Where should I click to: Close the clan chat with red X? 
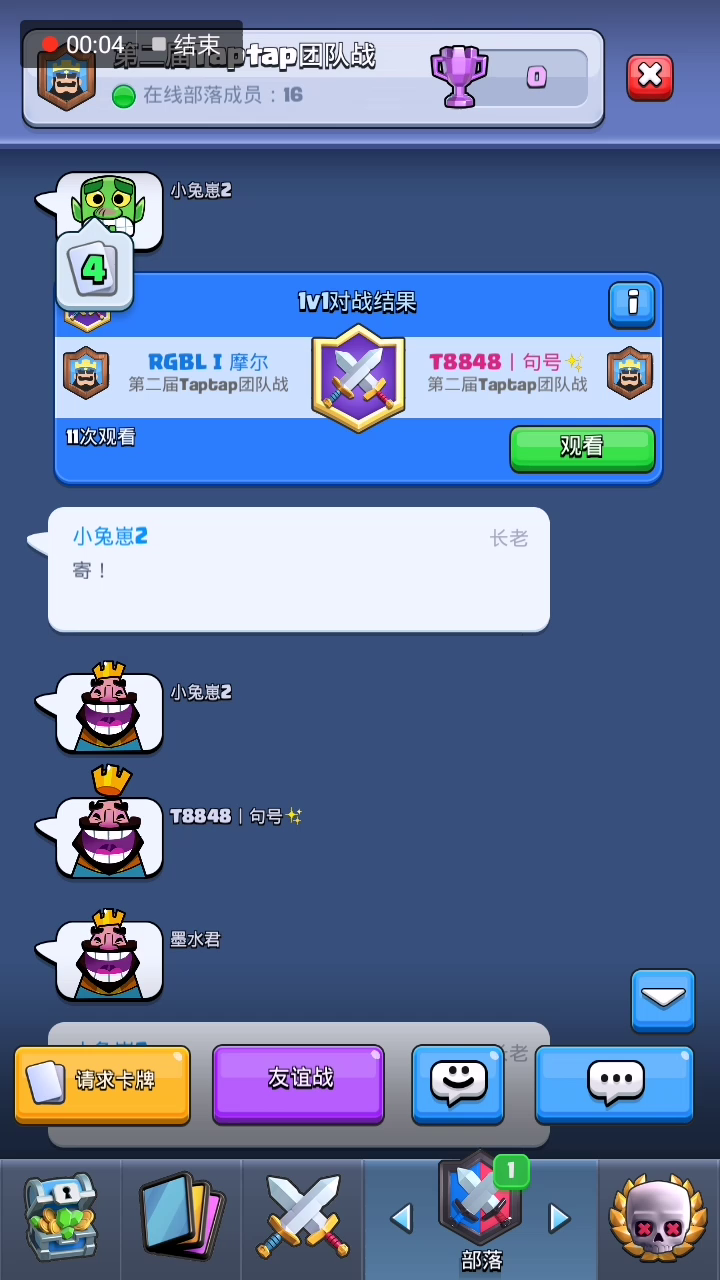[x=650, y=77]
